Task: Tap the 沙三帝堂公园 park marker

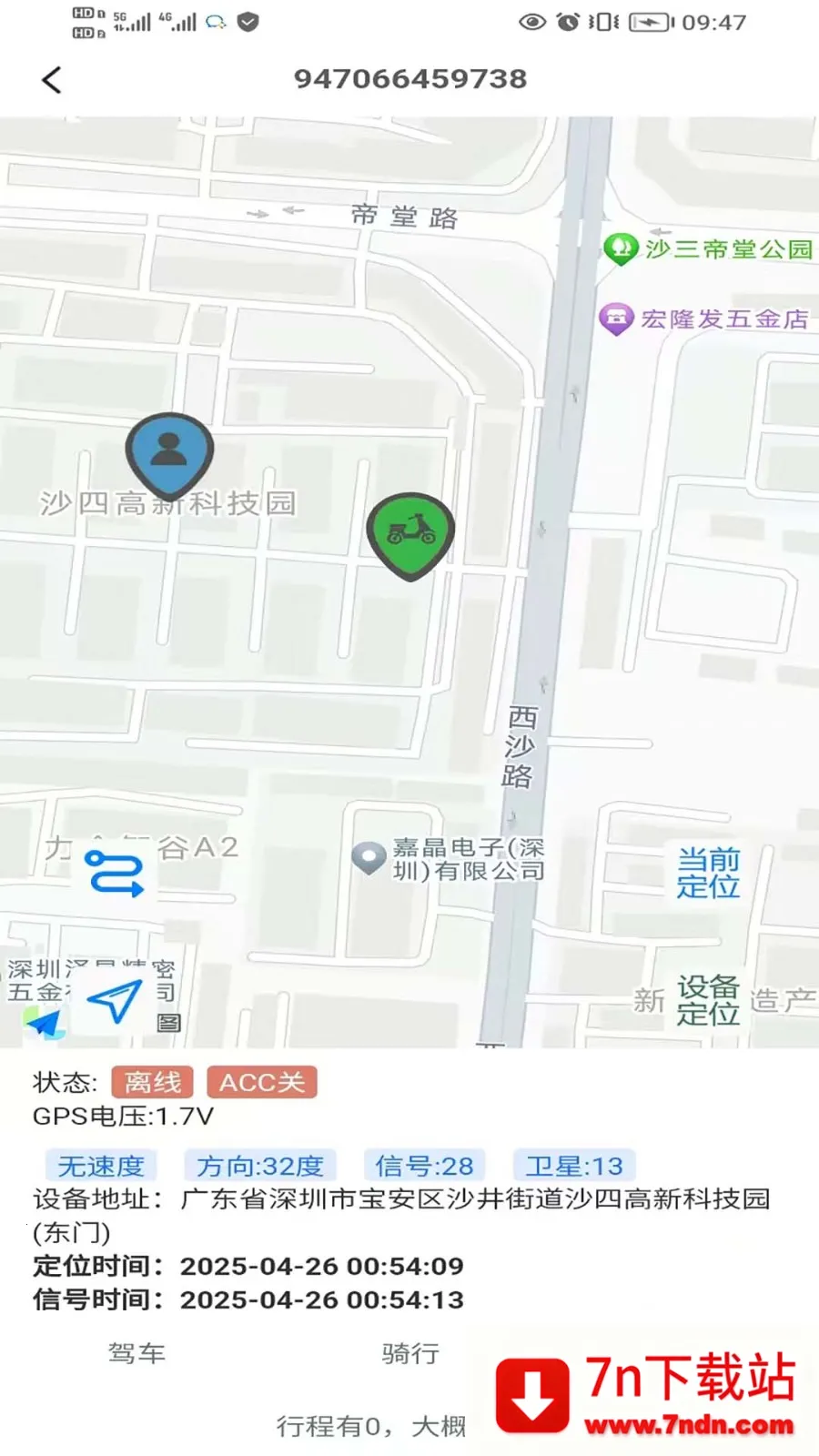Action: pos(622,248)
